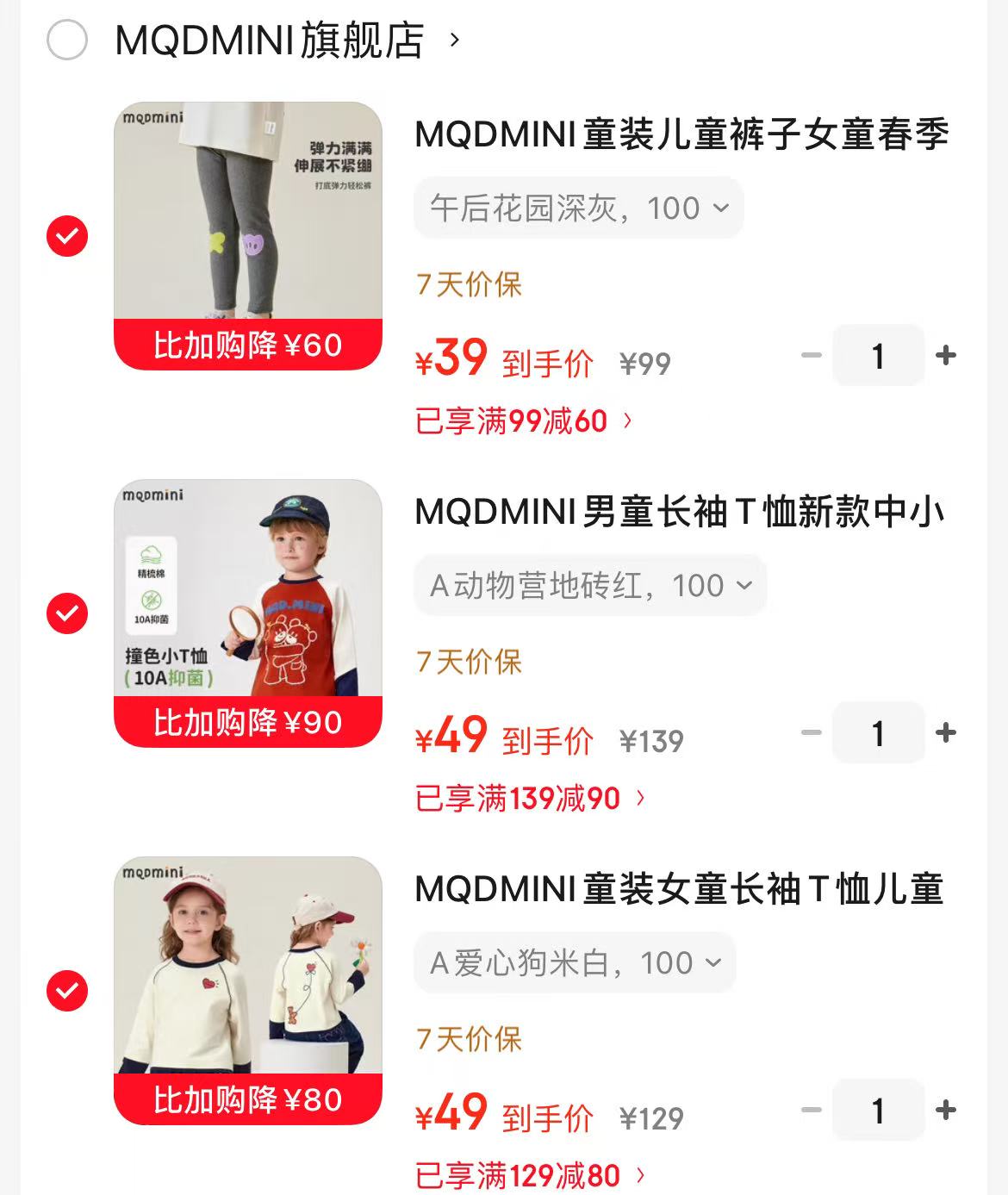View the 已享满129减80 discount details
The width and height of the screenshot is (1008, 1195).
point(530,1176)
